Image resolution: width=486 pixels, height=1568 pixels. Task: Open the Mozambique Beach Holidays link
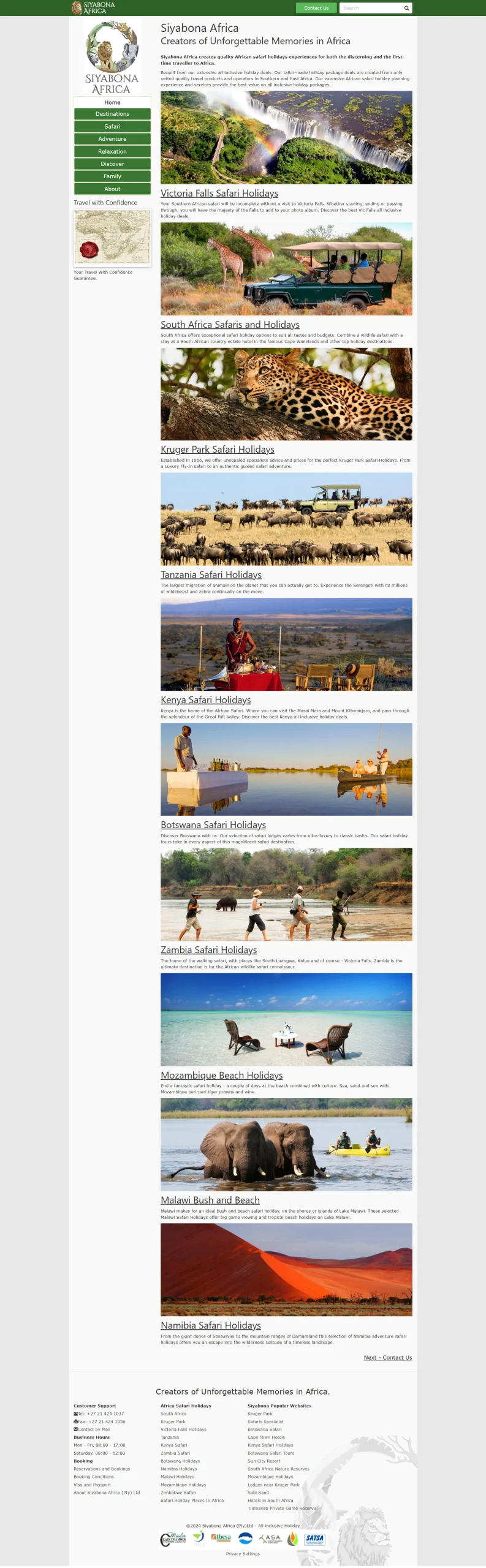221,1076
